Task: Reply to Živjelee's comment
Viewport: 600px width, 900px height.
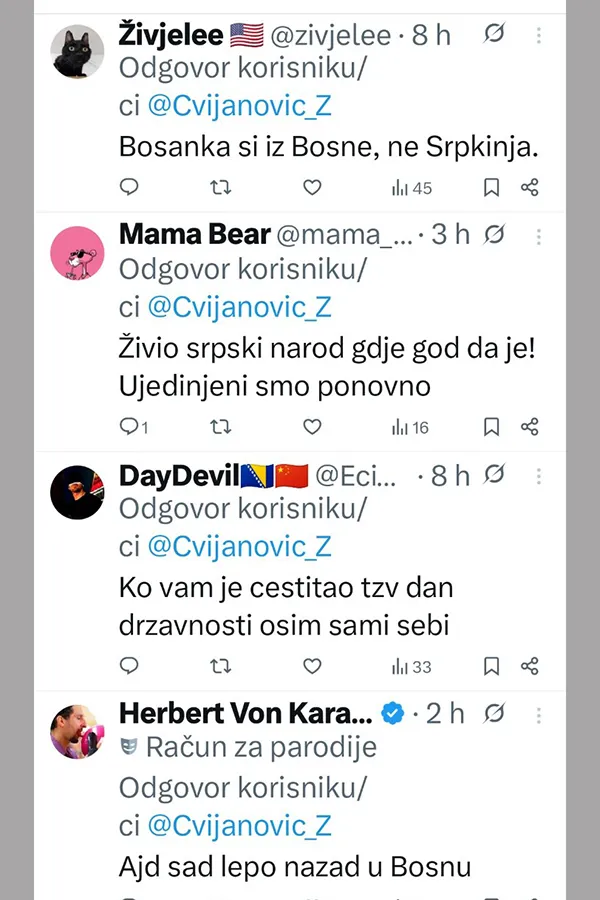Action: click(x=129, y=187)
